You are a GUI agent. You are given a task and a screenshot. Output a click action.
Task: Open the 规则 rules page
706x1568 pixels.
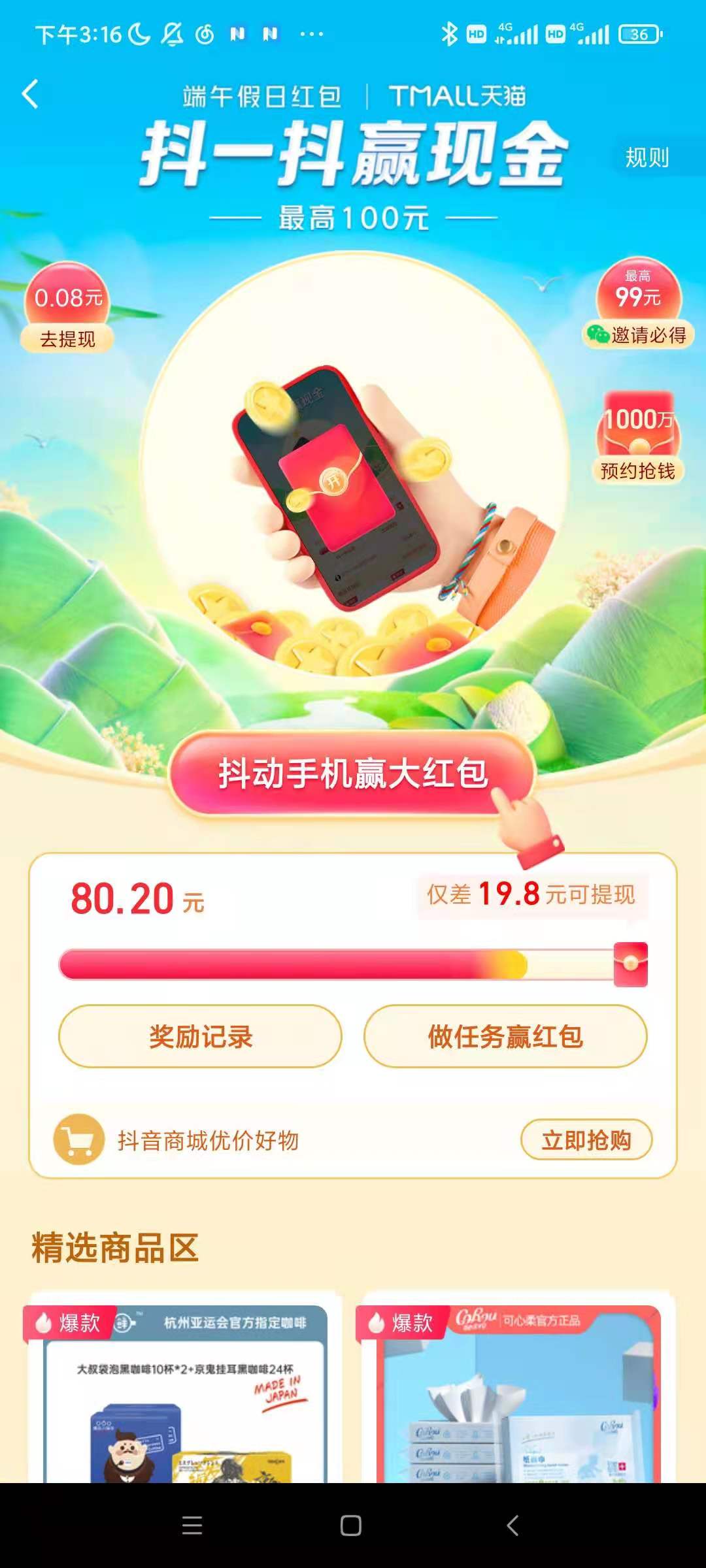click(x=647, y=157)
